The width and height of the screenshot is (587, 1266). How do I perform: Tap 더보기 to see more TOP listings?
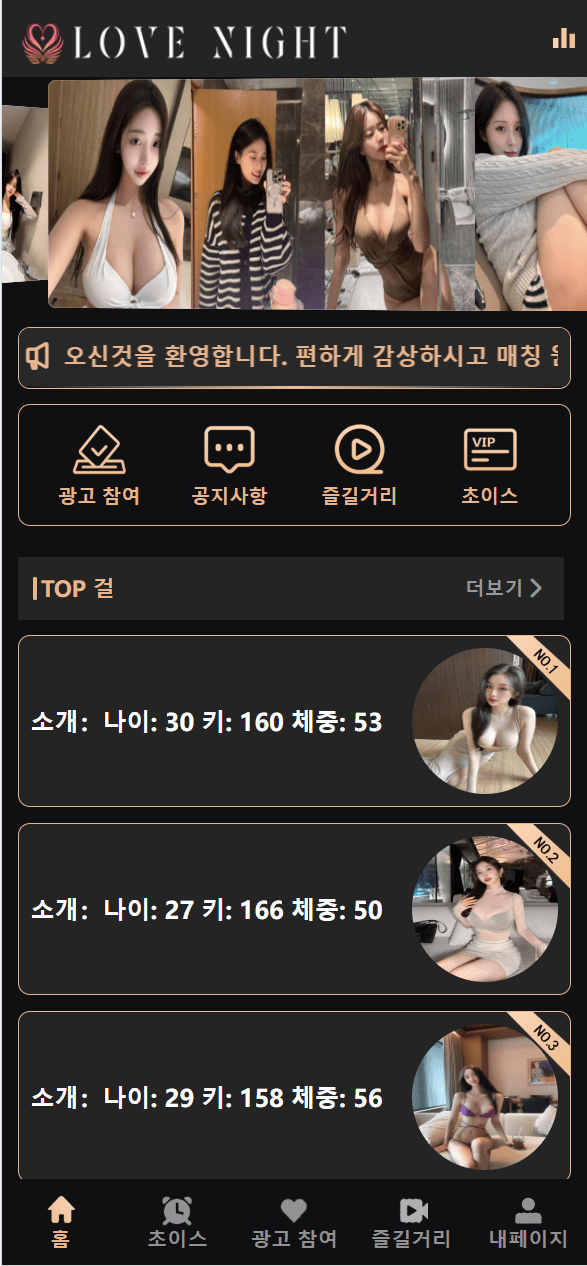504,588
